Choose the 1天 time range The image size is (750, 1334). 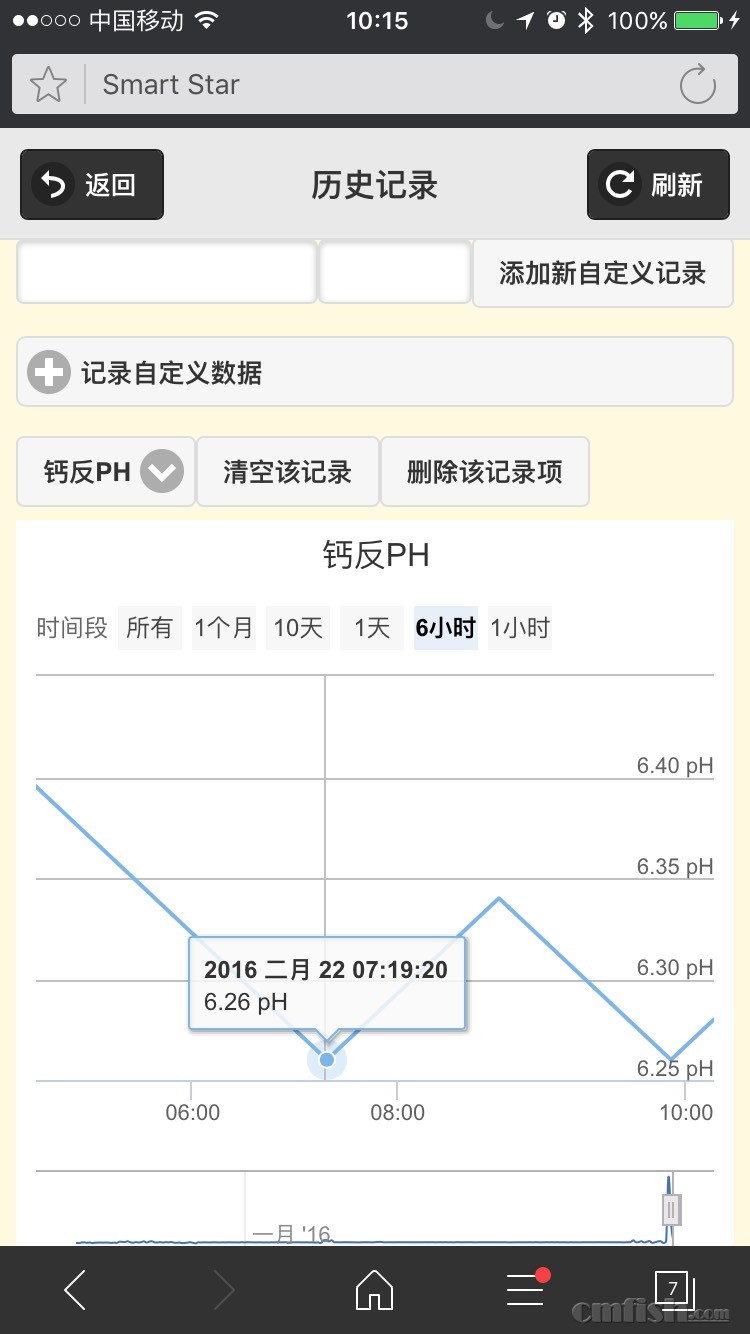371,628
